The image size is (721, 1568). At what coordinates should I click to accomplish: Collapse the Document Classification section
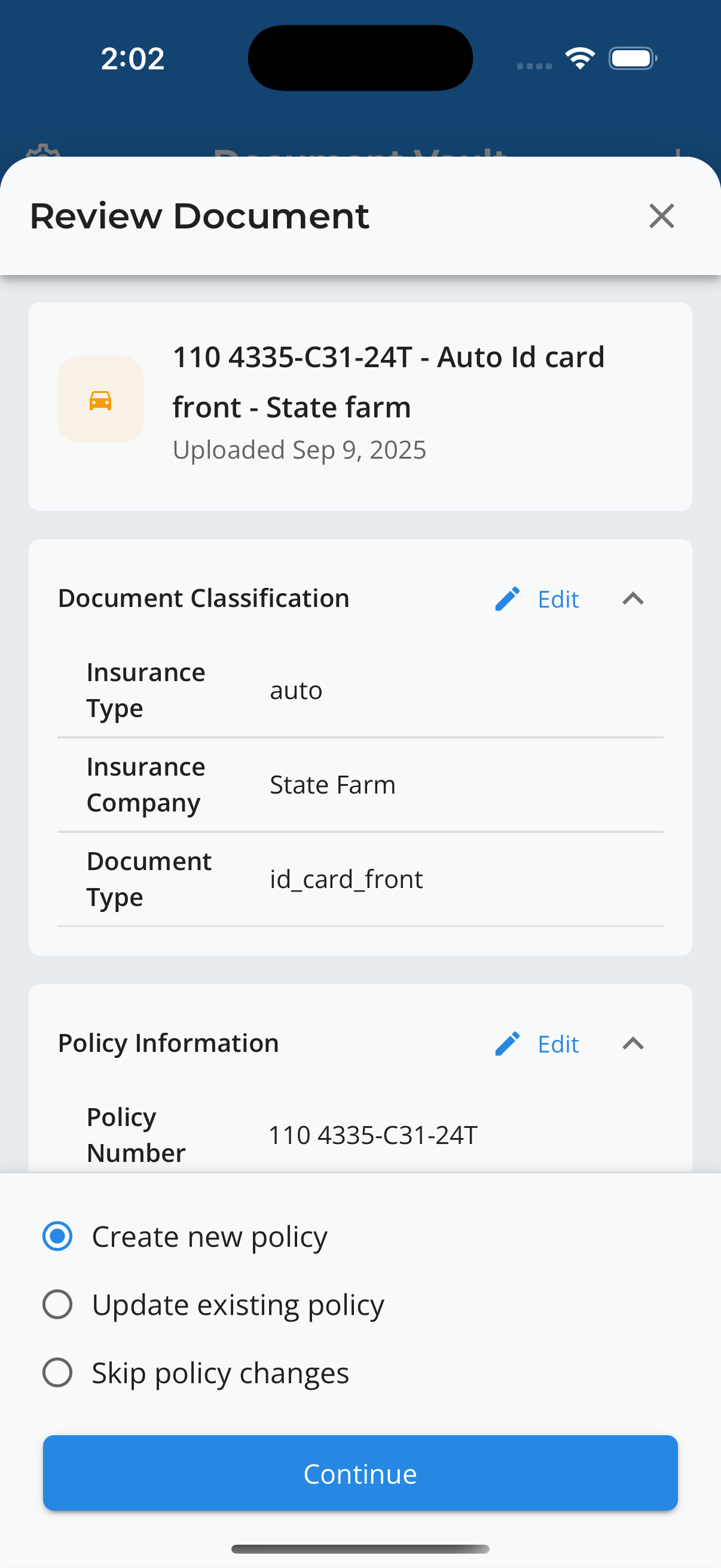(633, 599)
